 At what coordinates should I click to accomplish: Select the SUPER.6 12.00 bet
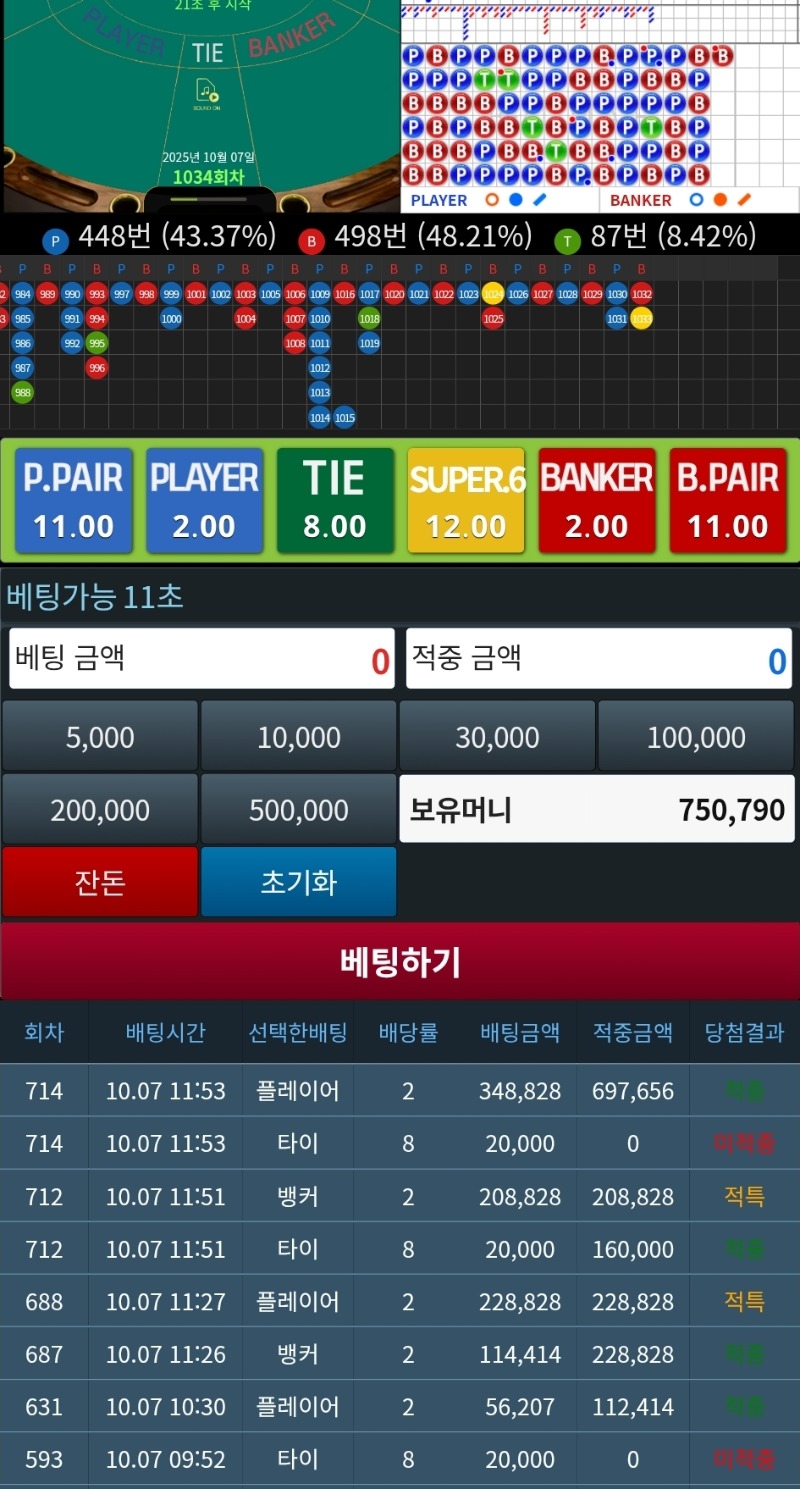(466, 500)
